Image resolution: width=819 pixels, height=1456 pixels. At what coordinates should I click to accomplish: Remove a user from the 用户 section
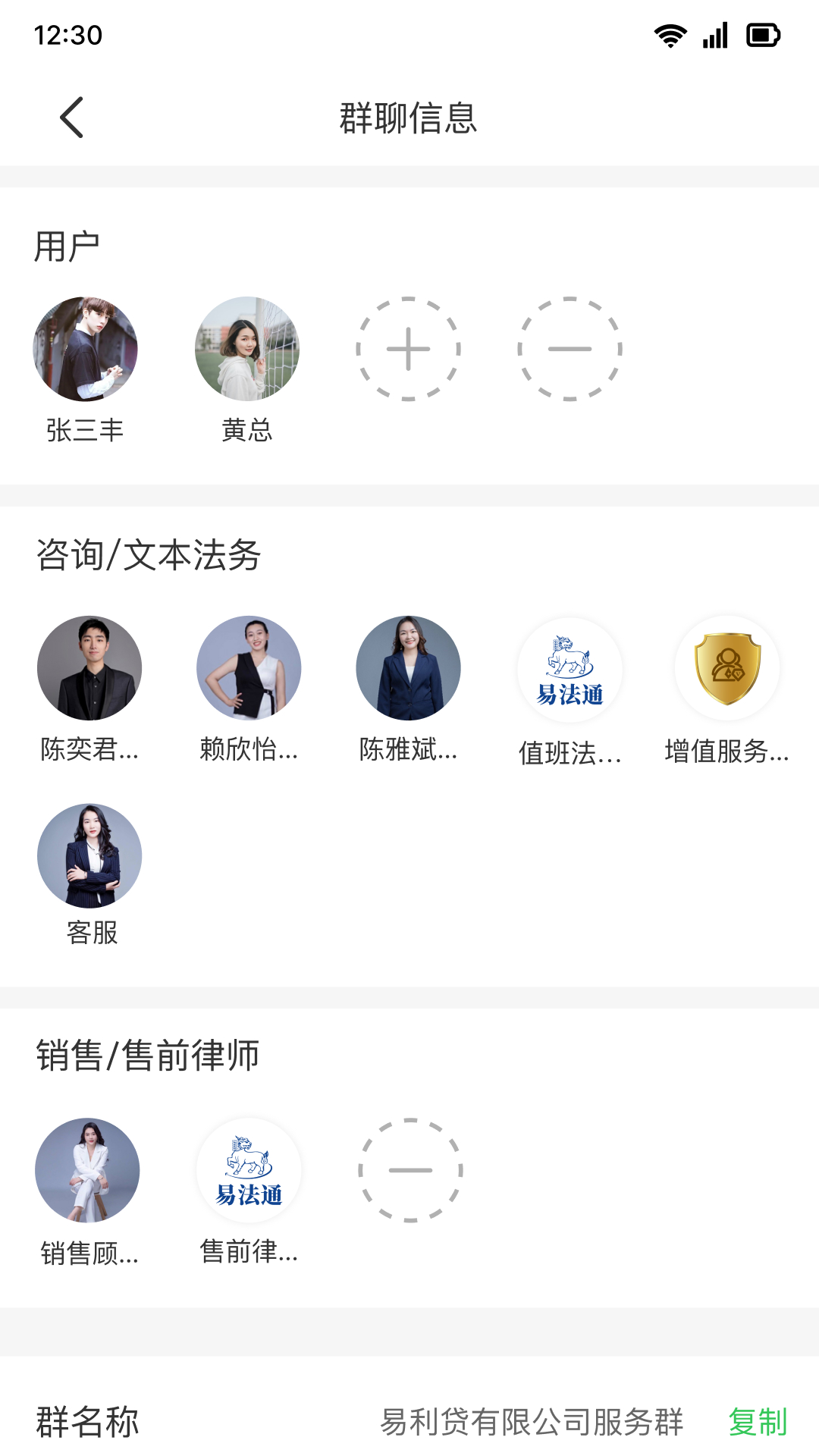pyautogui.click(x=570, y=349)
